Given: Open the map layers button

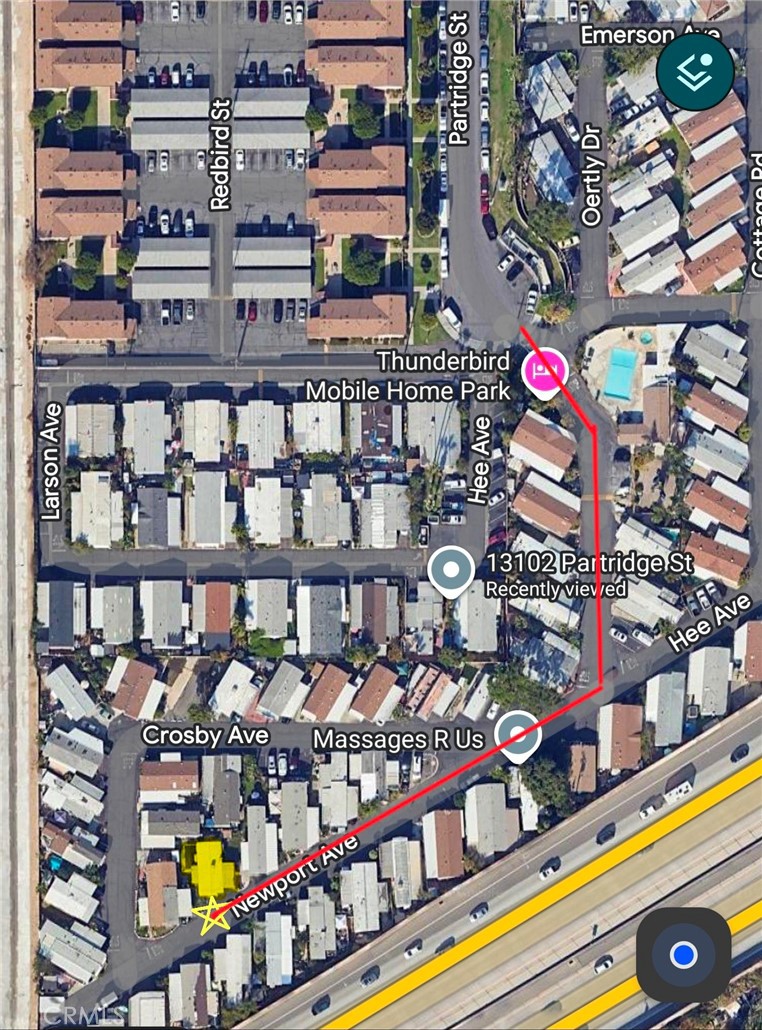Looking at the screenshot, I should [695, 72].
